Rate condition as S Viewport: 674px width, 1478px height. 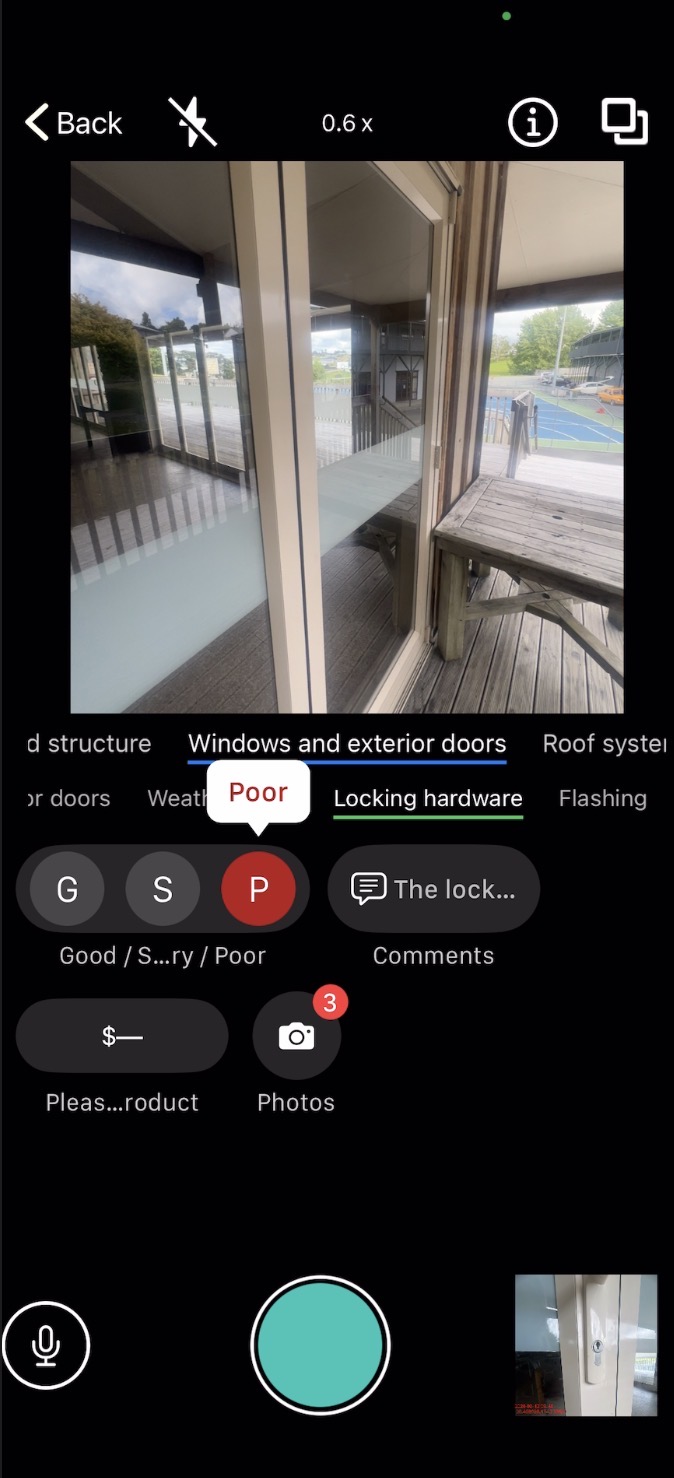(162, 889)
